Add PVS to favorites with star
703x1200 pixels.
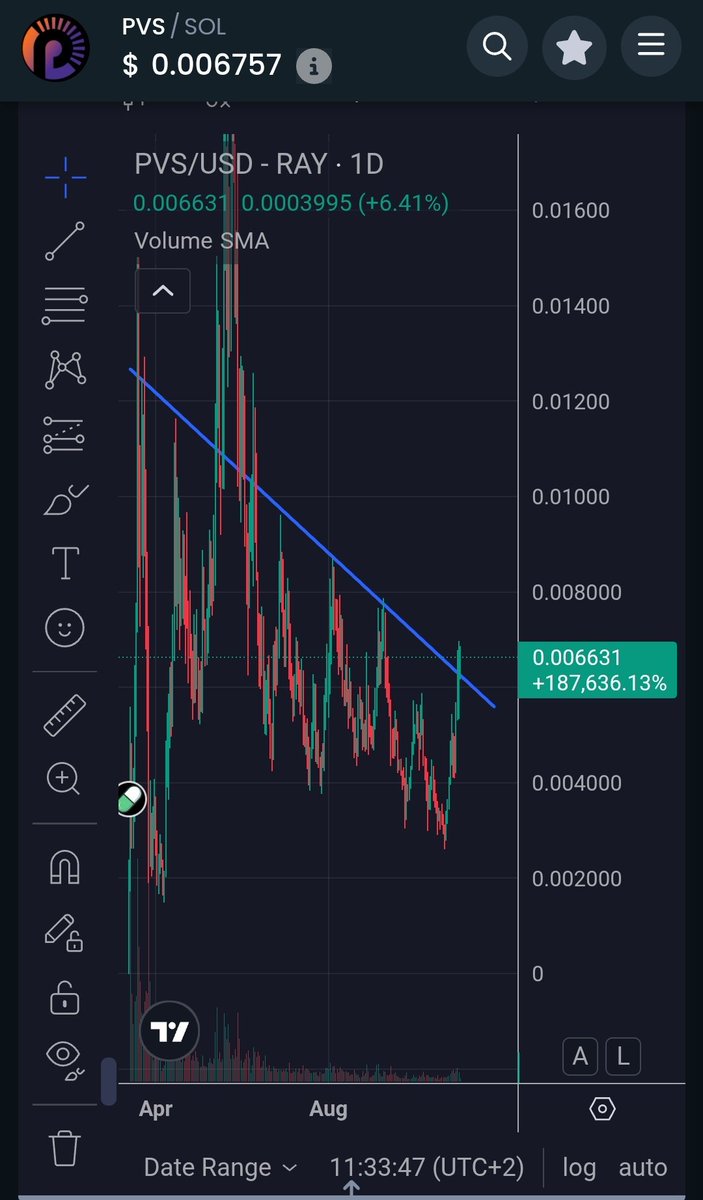tap(574, 46)
